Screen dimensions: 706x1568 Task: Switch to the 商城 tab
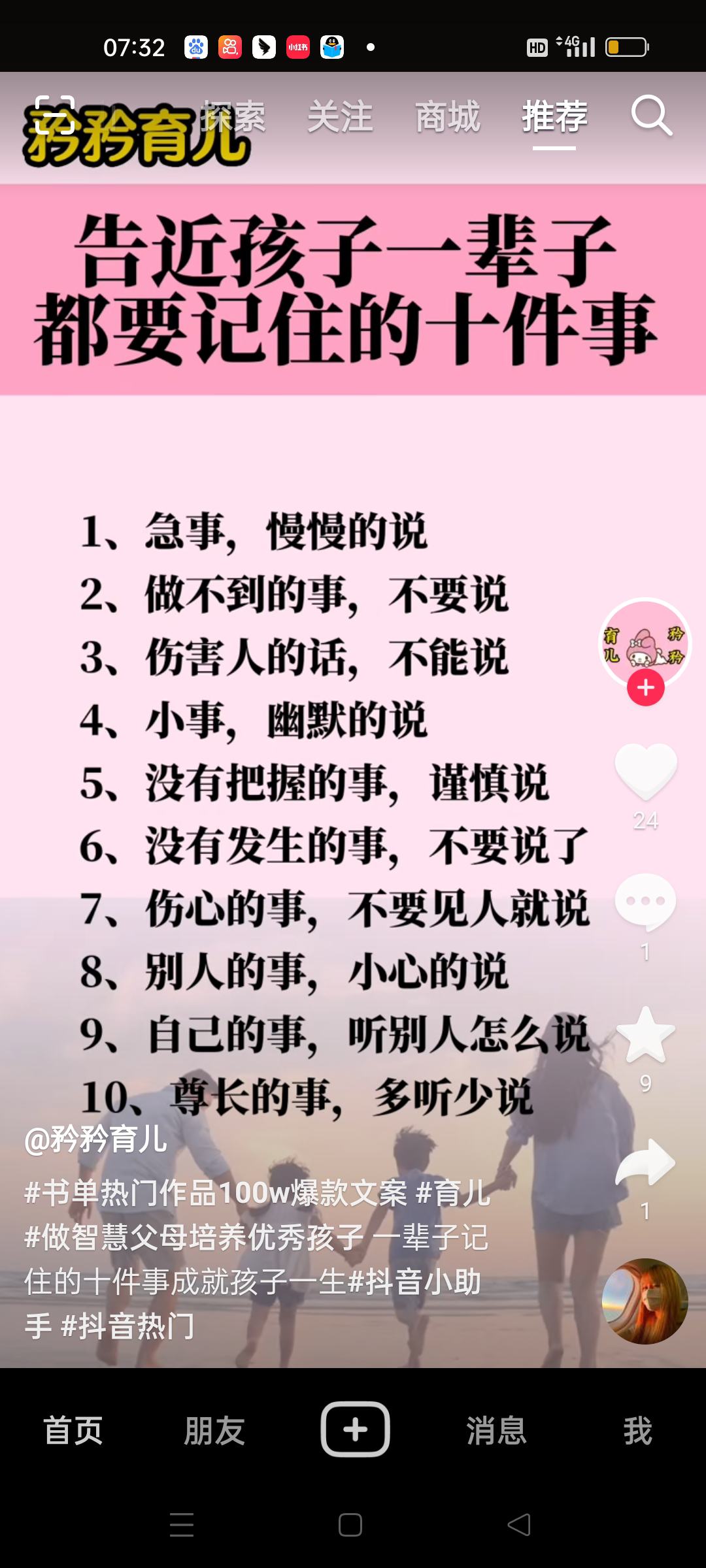coord(448,117)
